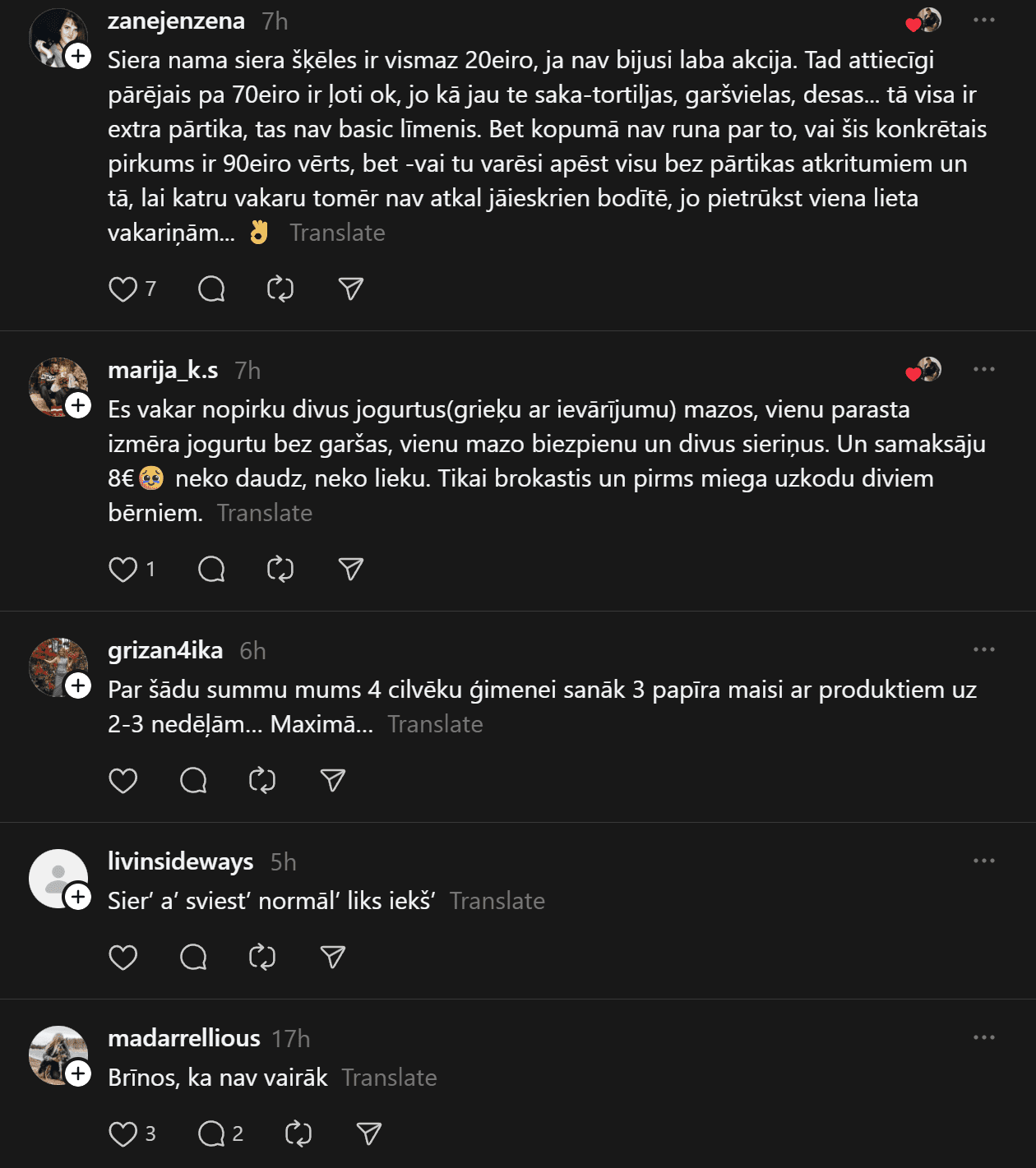Share marija_k.s's comment
This screenshot has width=1036, height=1168.
coord(351,570)
